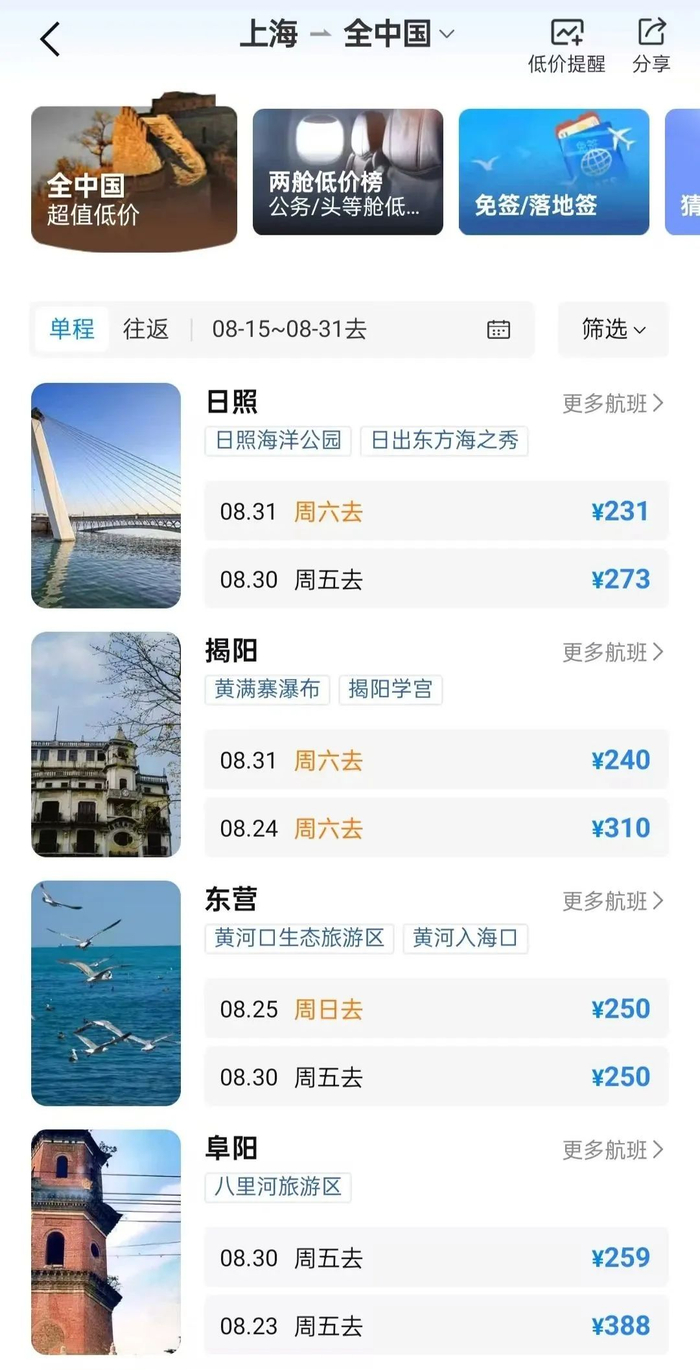The image size is (700, 1370).
Task: Choose the 08.31 日照 flight at ¥231
Action: (435, 512)
